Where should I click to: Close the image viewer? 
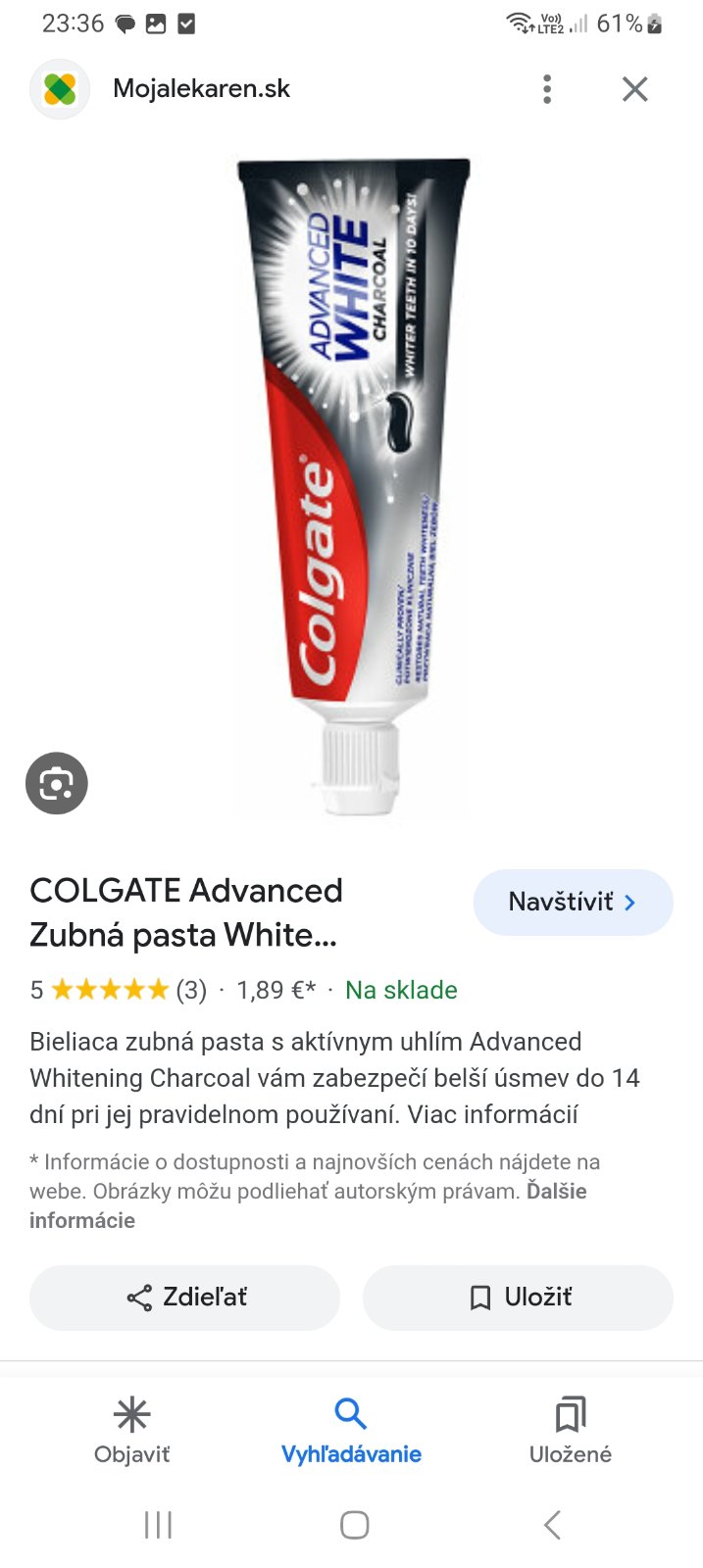tap(634, 89)
